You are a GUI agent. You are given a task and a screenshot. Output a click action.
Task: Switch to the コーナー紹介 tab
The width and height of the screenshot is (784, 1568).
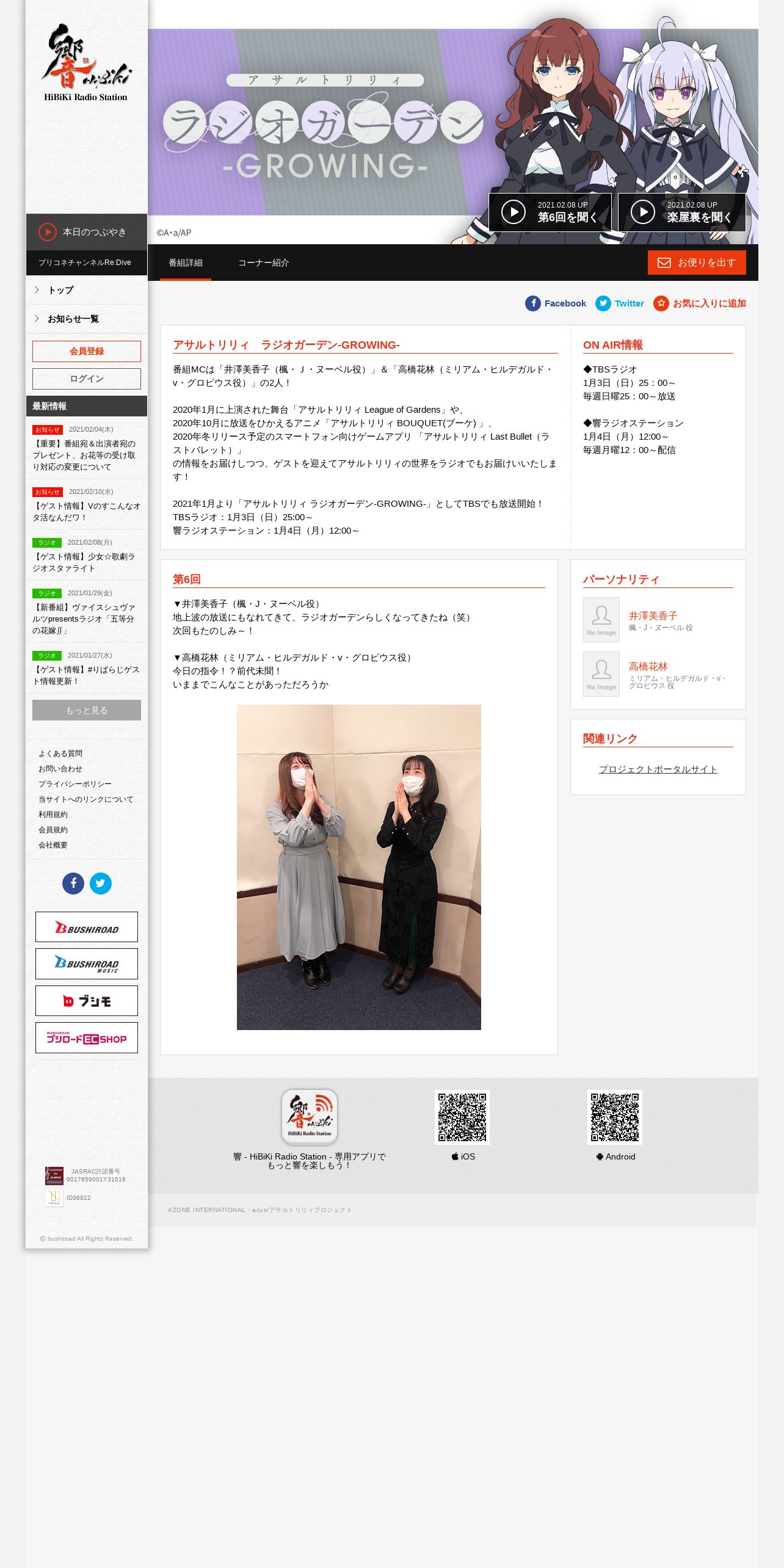tap(263, 263)
